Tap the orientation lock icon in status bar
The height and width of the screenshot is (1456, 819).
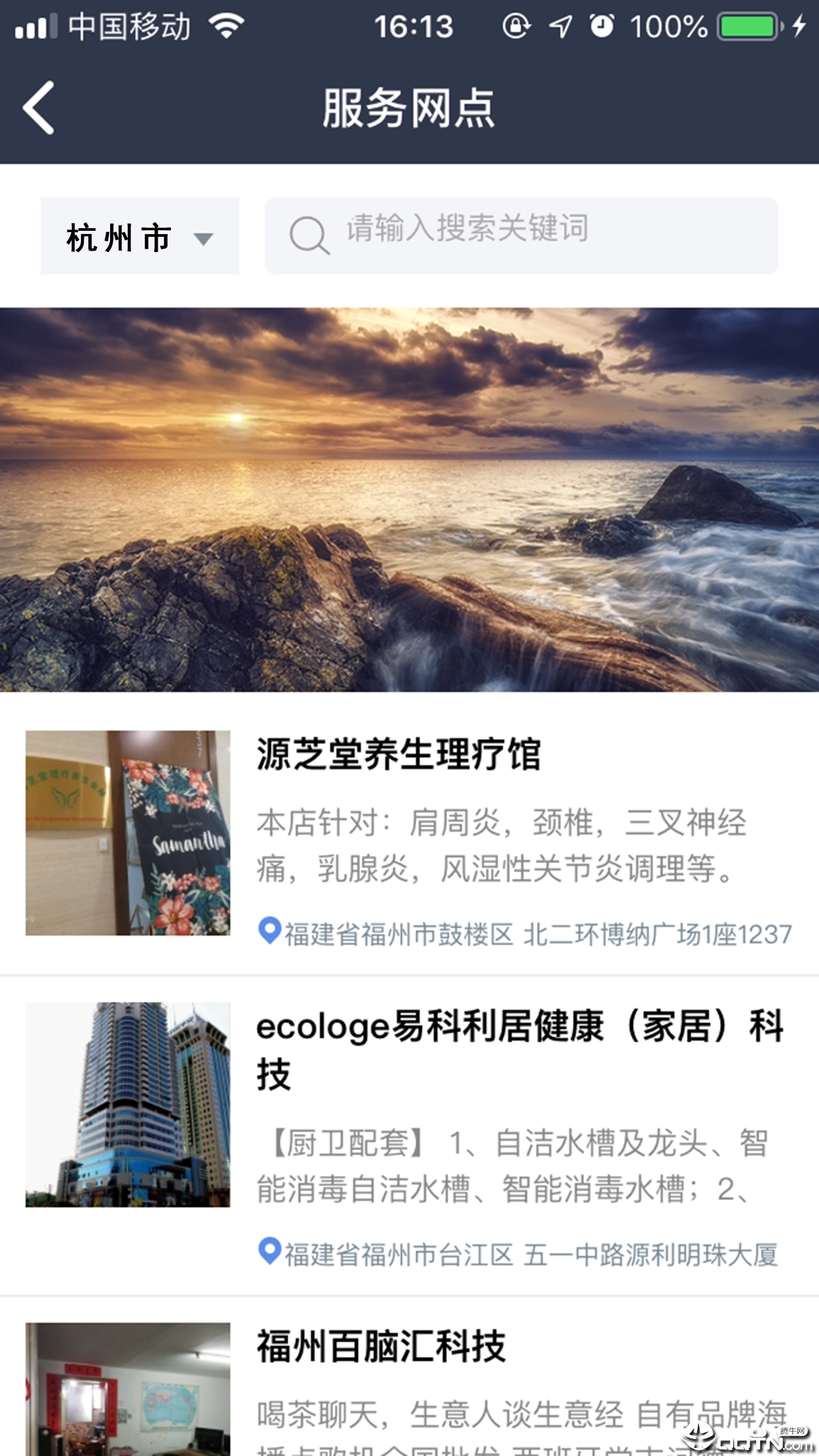click(517, 25)
